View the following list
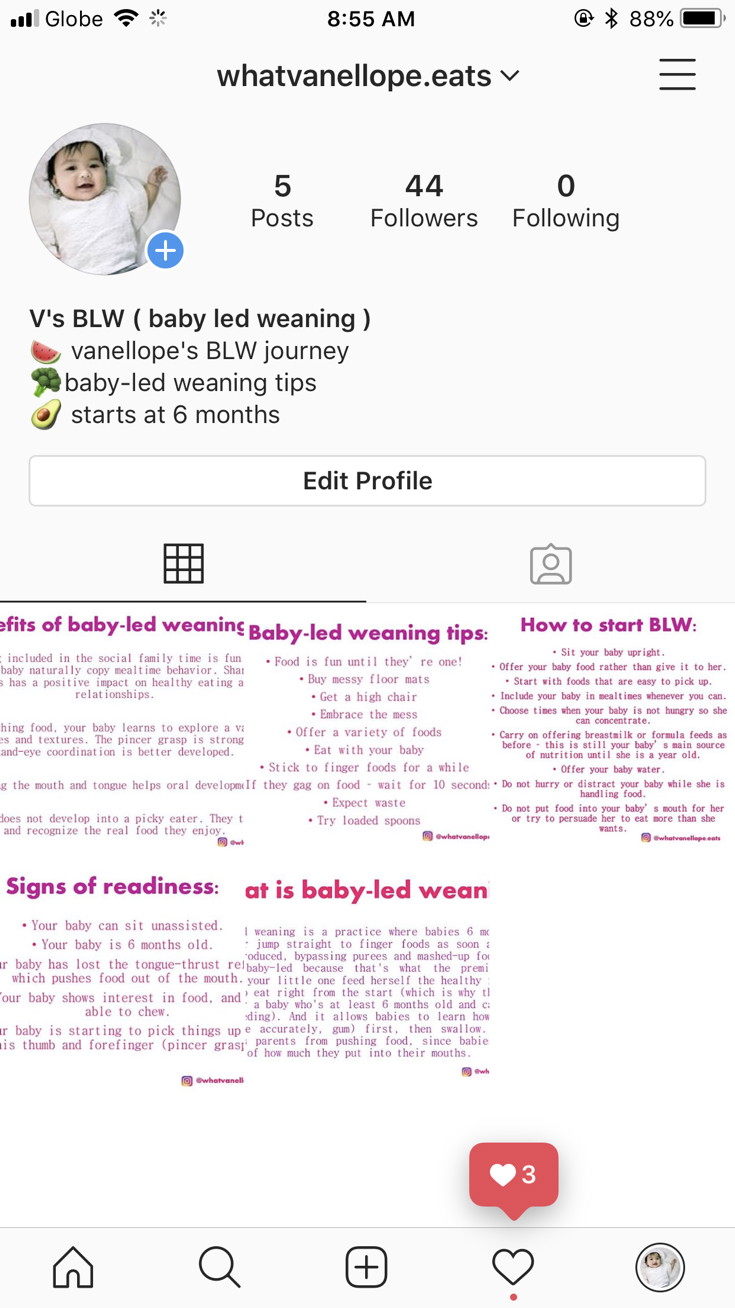Screen dimensions: 735x1308 pyautogui.click(x=565, y=200)
